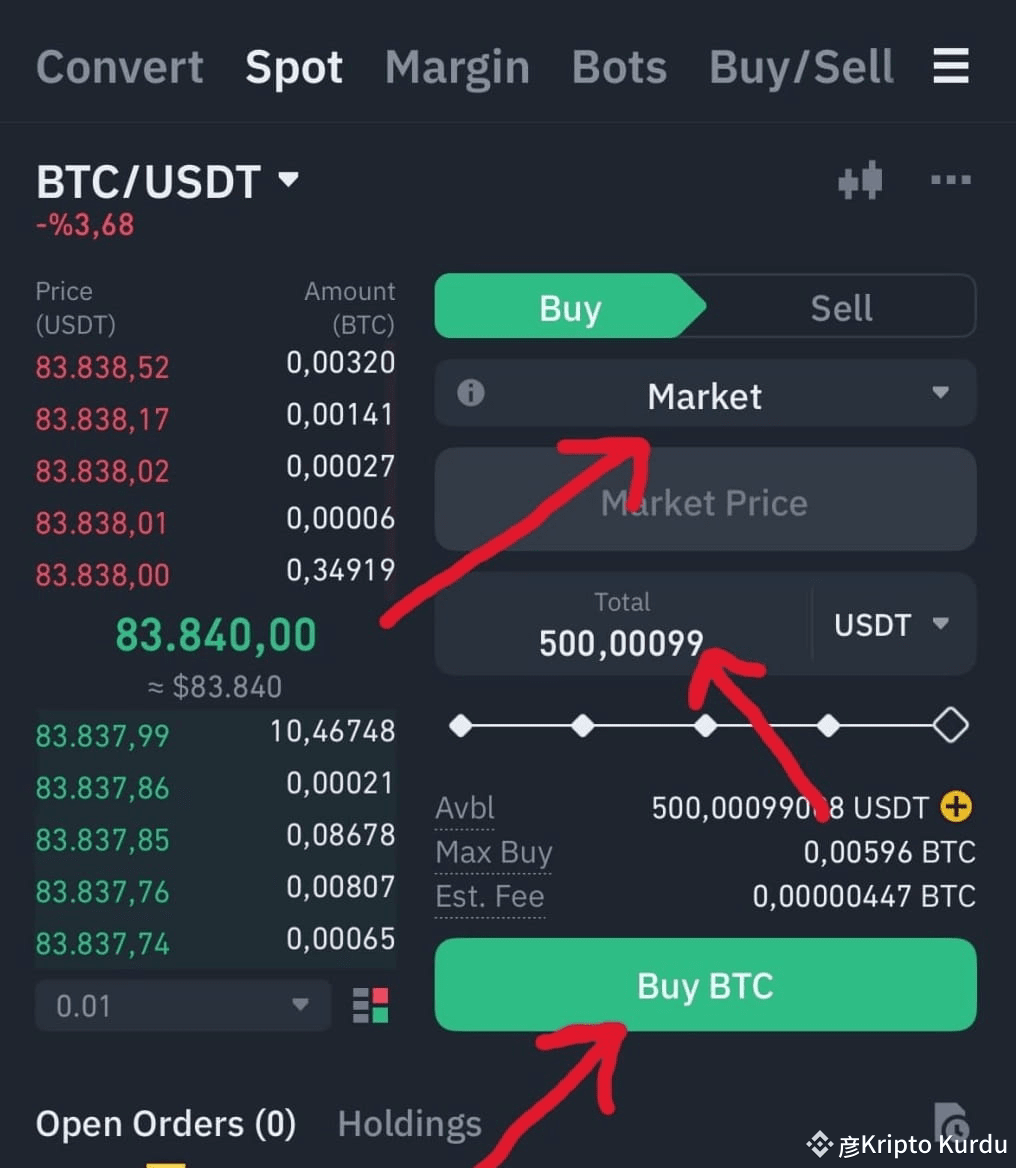Tap the yellow deposit plus icon beside USDT
This screenshot has height=1168, width=1016.
click(956, 807)
